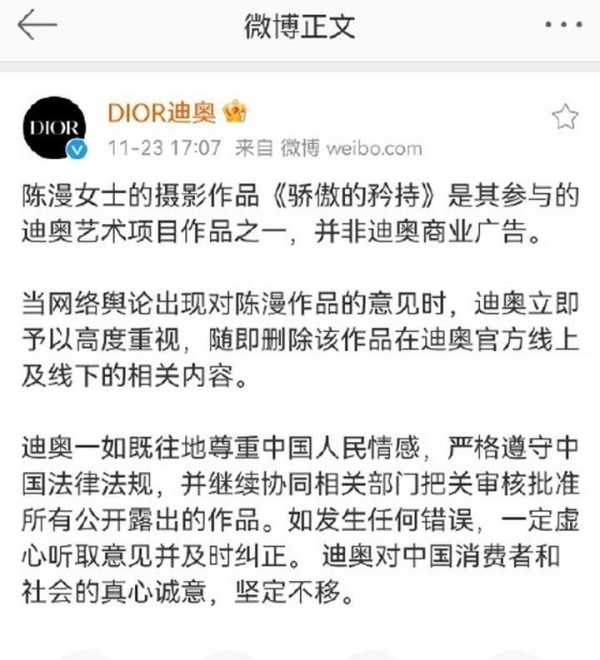Open the three-dot overflow menu

[x=564, y=25]
